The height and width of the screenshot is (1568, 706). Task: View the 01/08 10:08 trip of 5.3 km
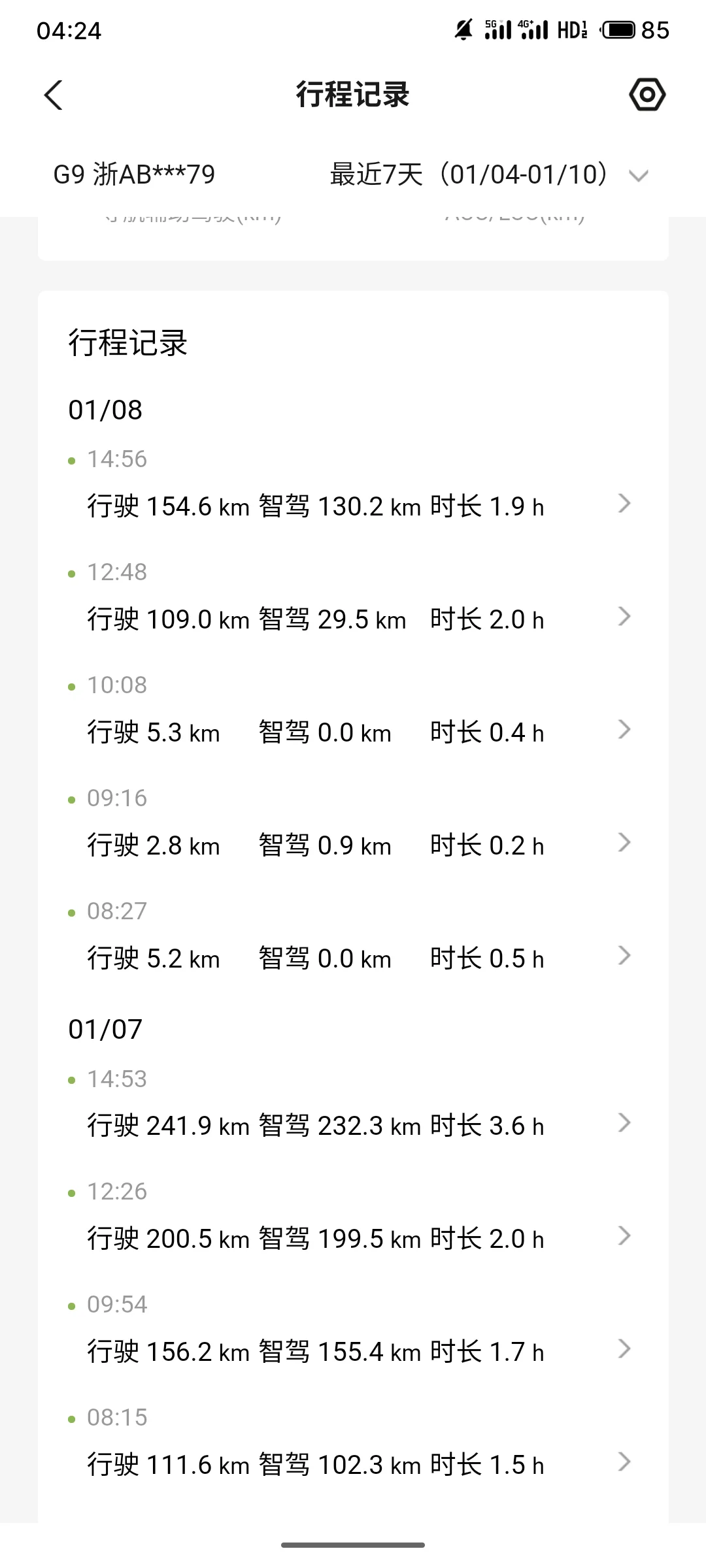[x=353, y=711]
